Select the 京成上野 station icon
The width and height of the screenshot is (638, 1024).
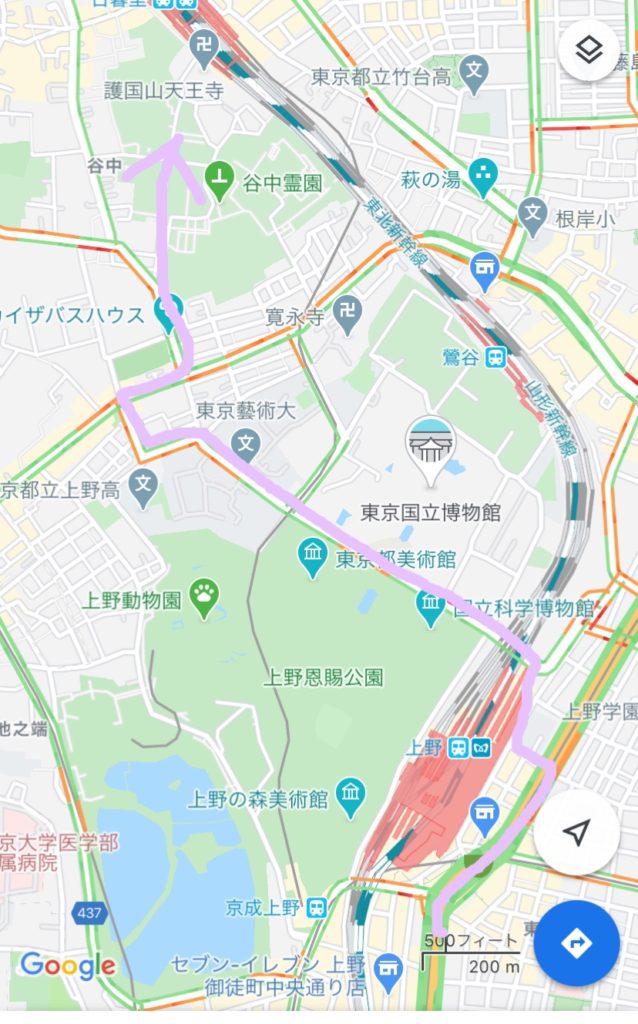[x=317, y=908]
